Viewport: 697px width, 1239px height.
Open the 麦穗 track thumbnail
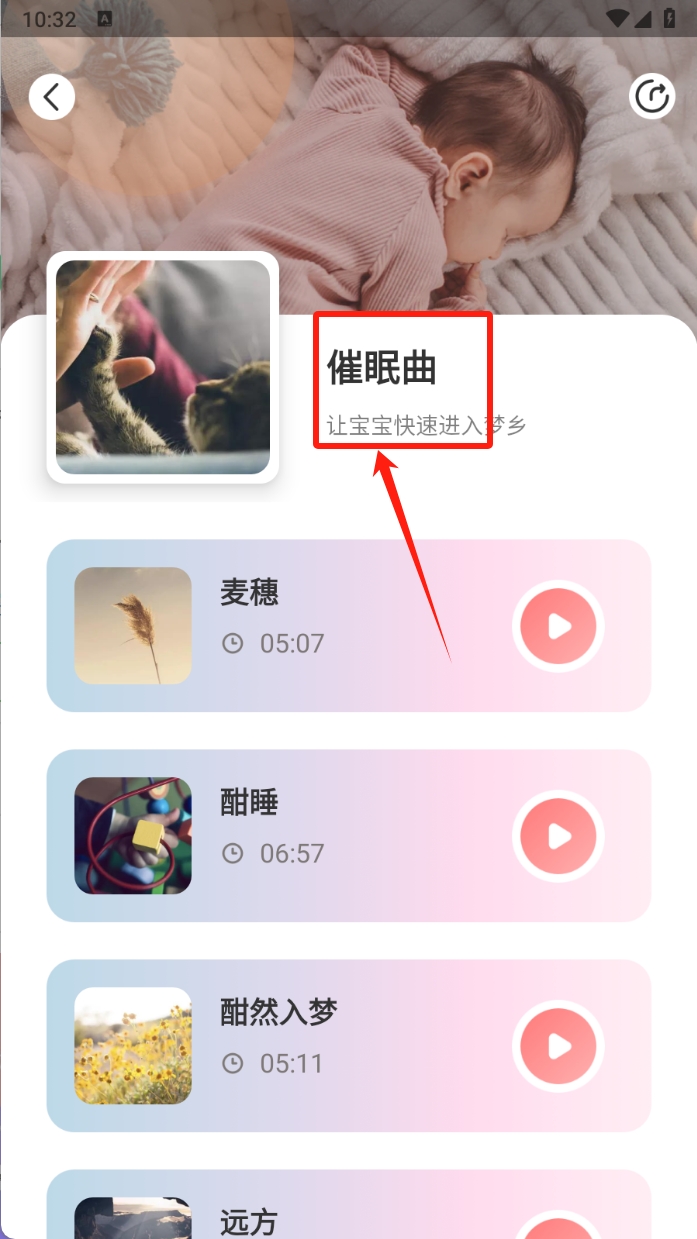[133, 626]
